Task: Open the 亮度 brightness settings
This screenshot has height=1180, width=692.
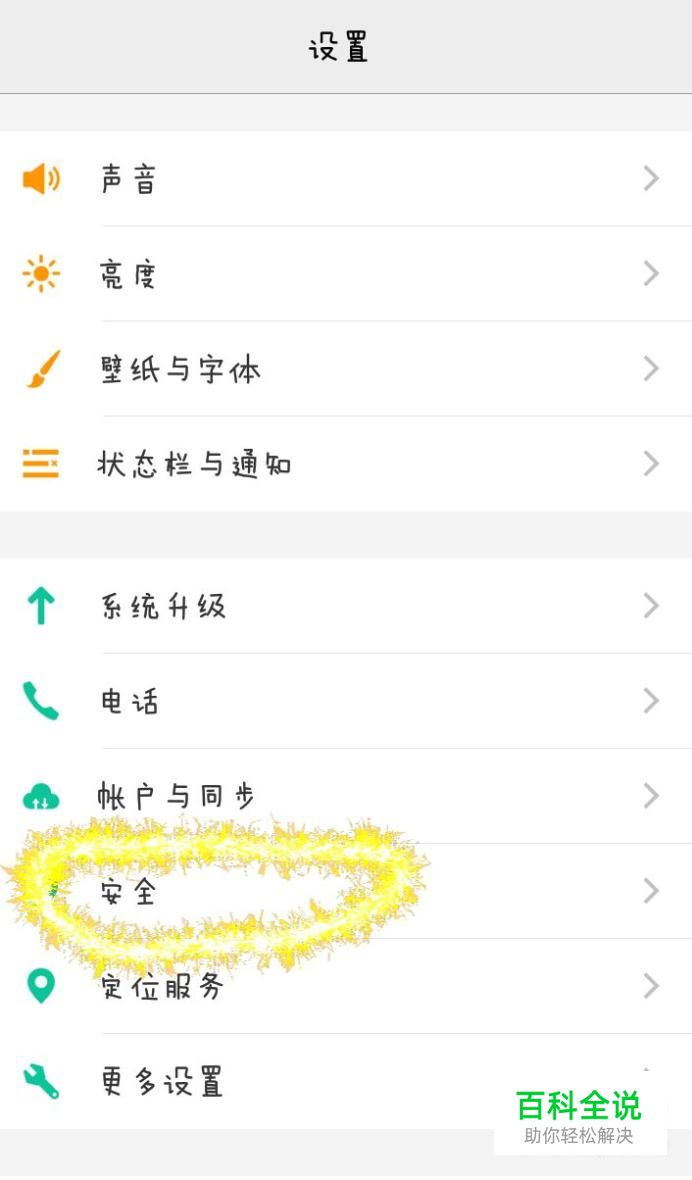Action: click(x=346, y=273)
